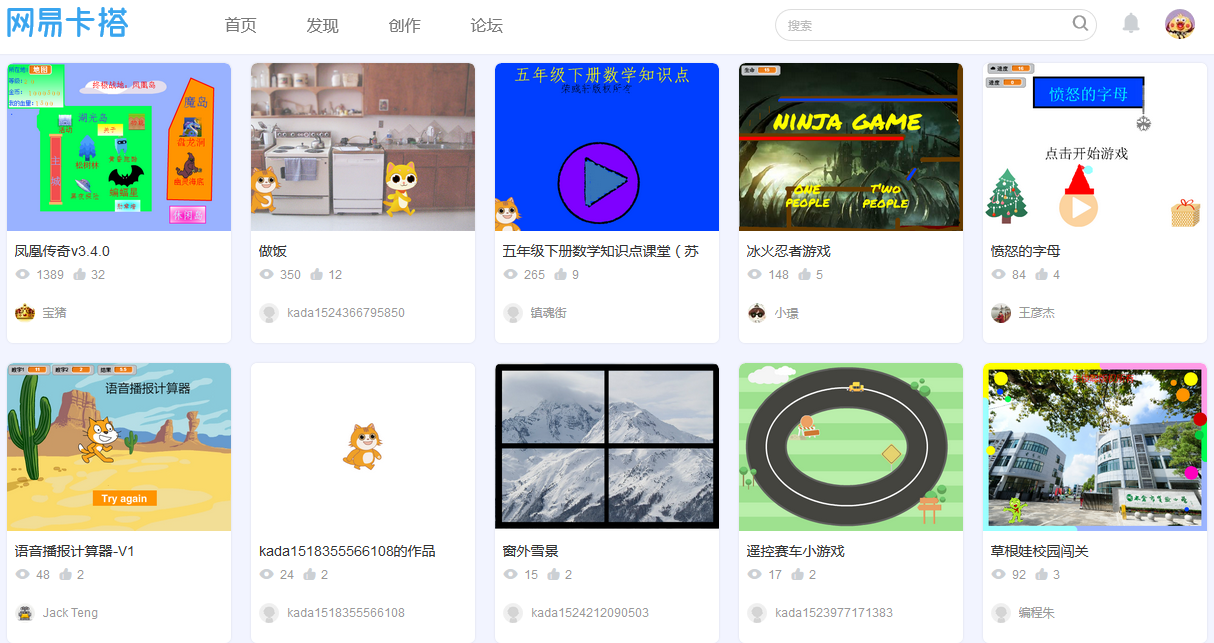Switch to the 发现 tab

pos(322,25)
